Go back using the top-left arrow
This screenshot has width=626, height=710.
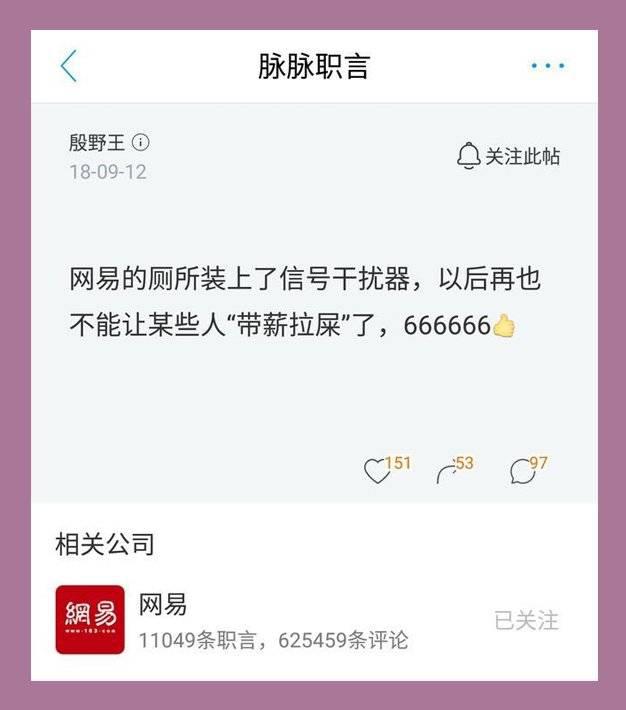click(69, 66)
